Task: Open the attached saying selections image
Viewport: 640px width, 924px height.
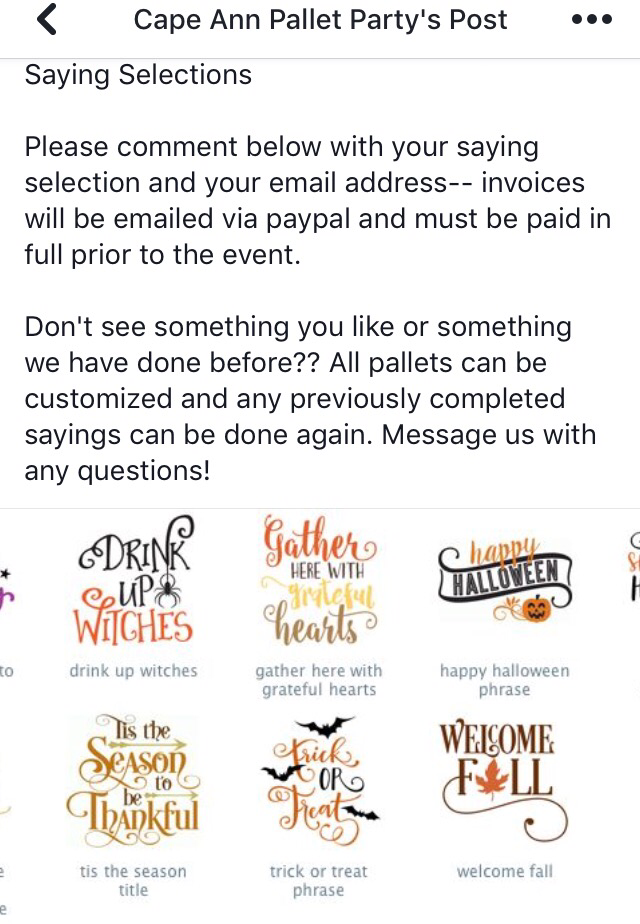Action: click(320, 710)
